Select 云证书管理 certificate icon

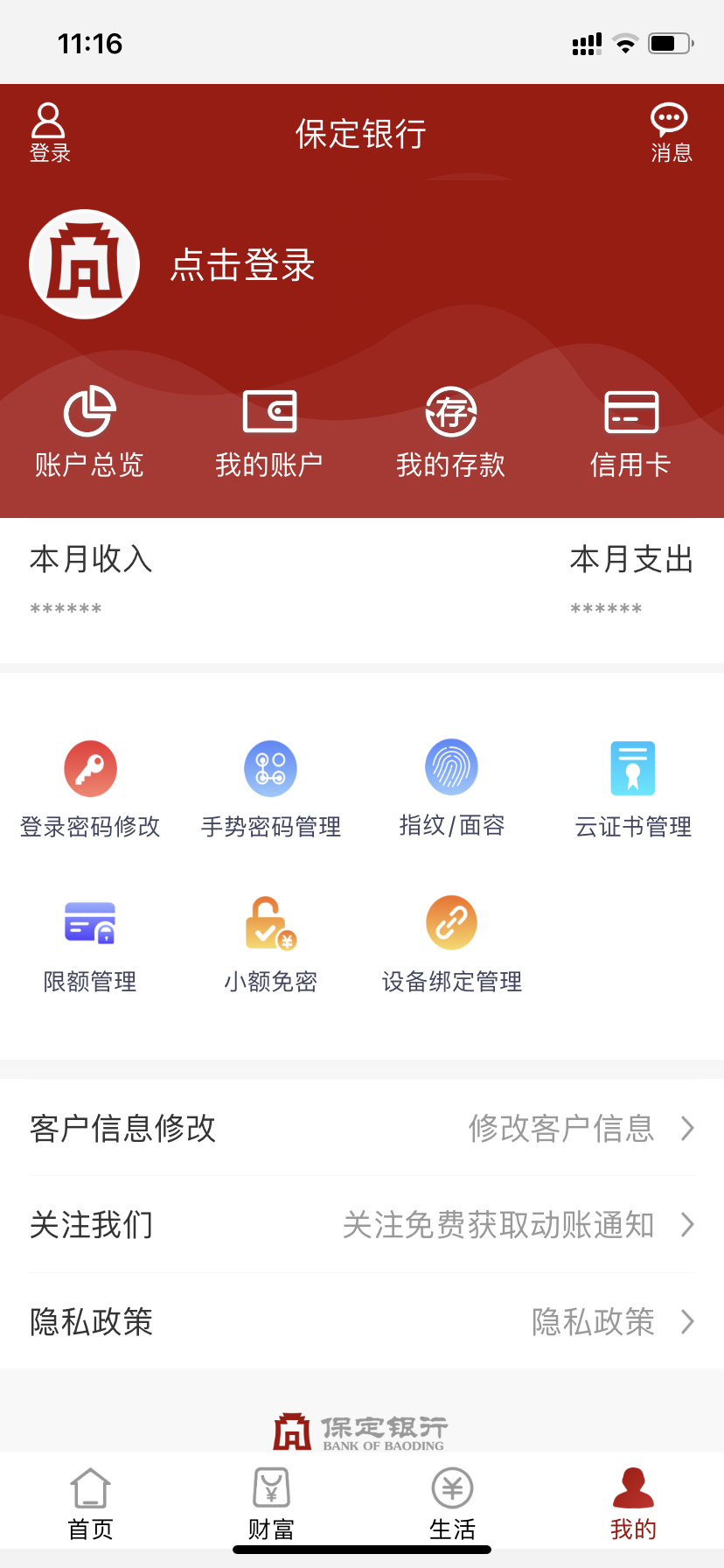631,767
